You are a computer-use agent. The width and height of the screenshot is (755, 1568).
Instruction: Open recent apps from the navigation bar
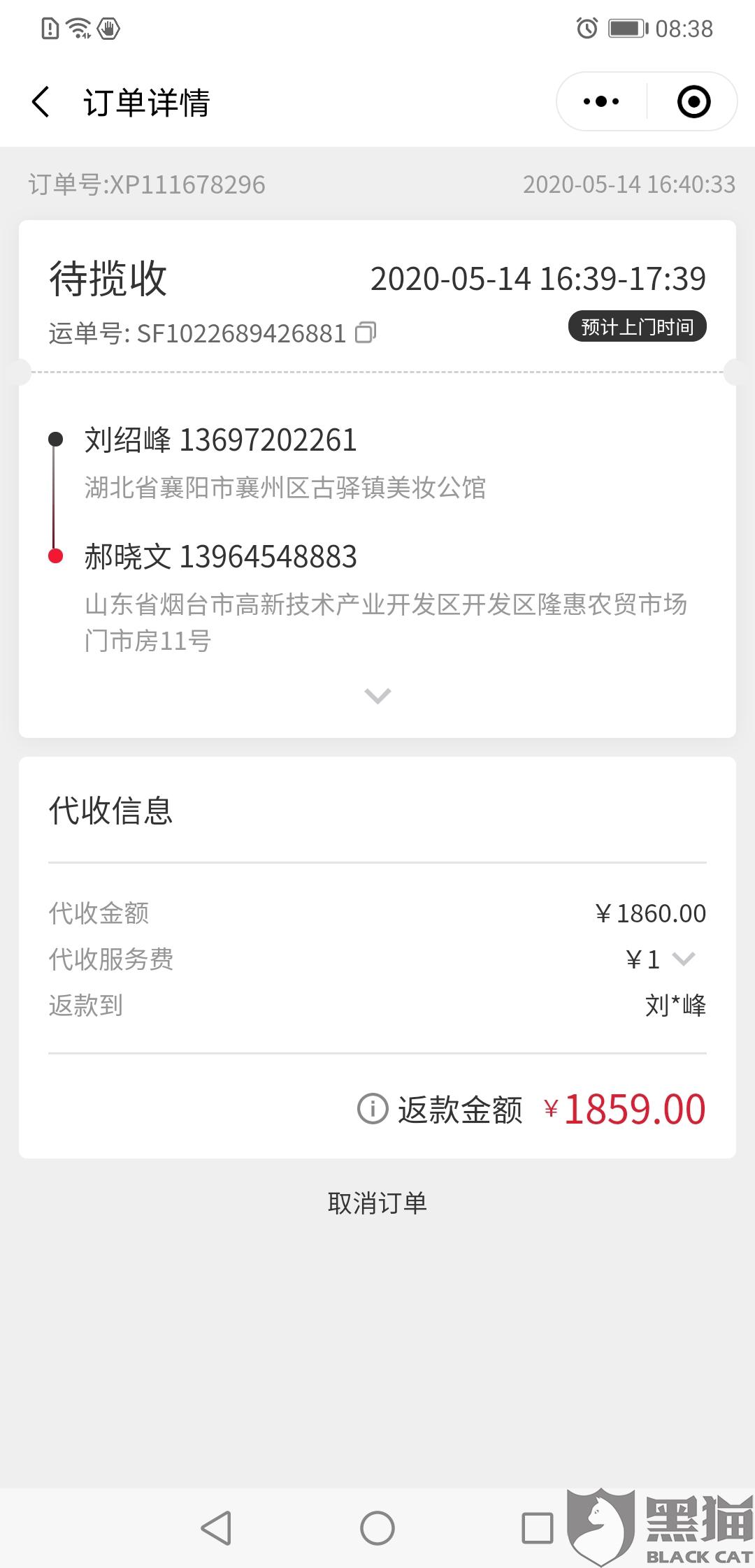coord(538,1528)
